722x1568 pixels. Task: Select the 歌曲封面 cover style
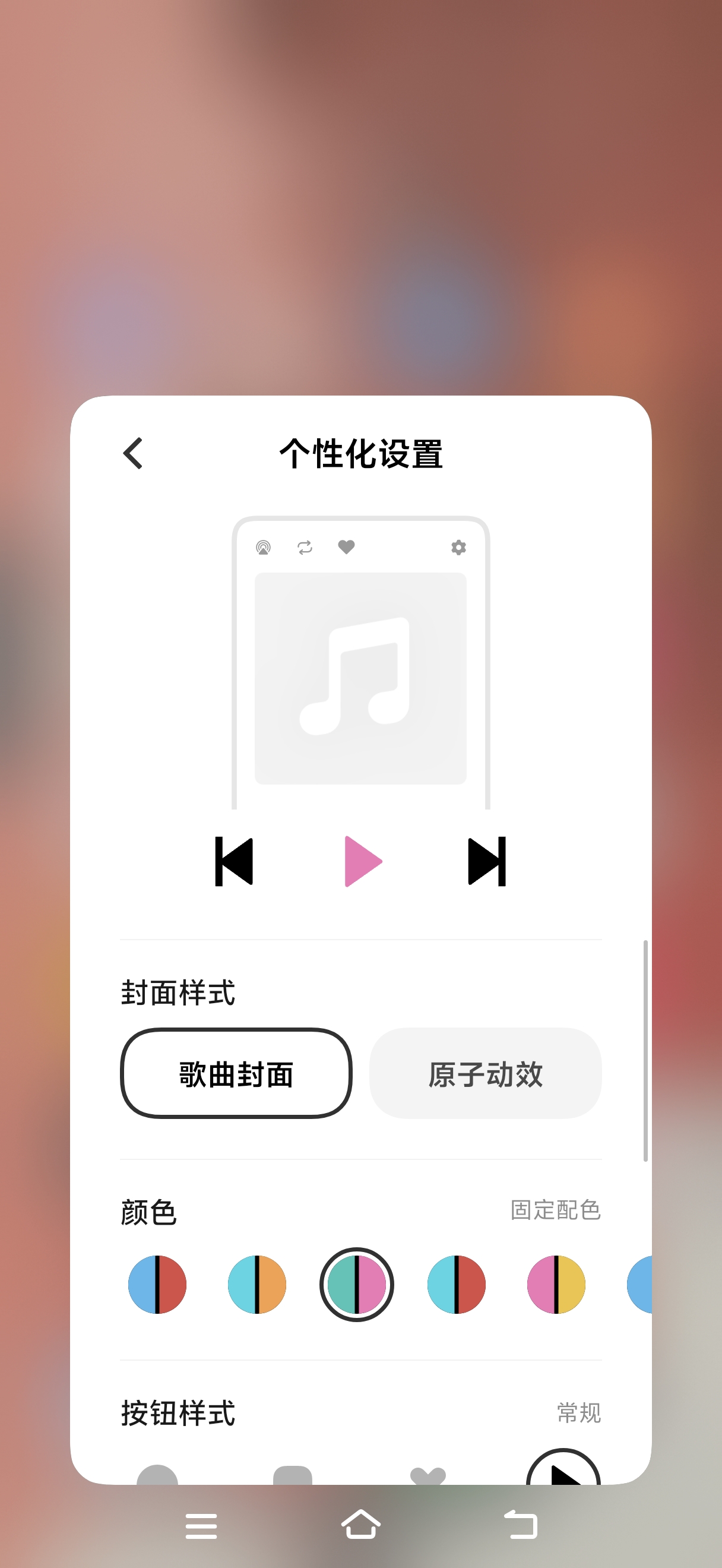tap(236, 1074)
